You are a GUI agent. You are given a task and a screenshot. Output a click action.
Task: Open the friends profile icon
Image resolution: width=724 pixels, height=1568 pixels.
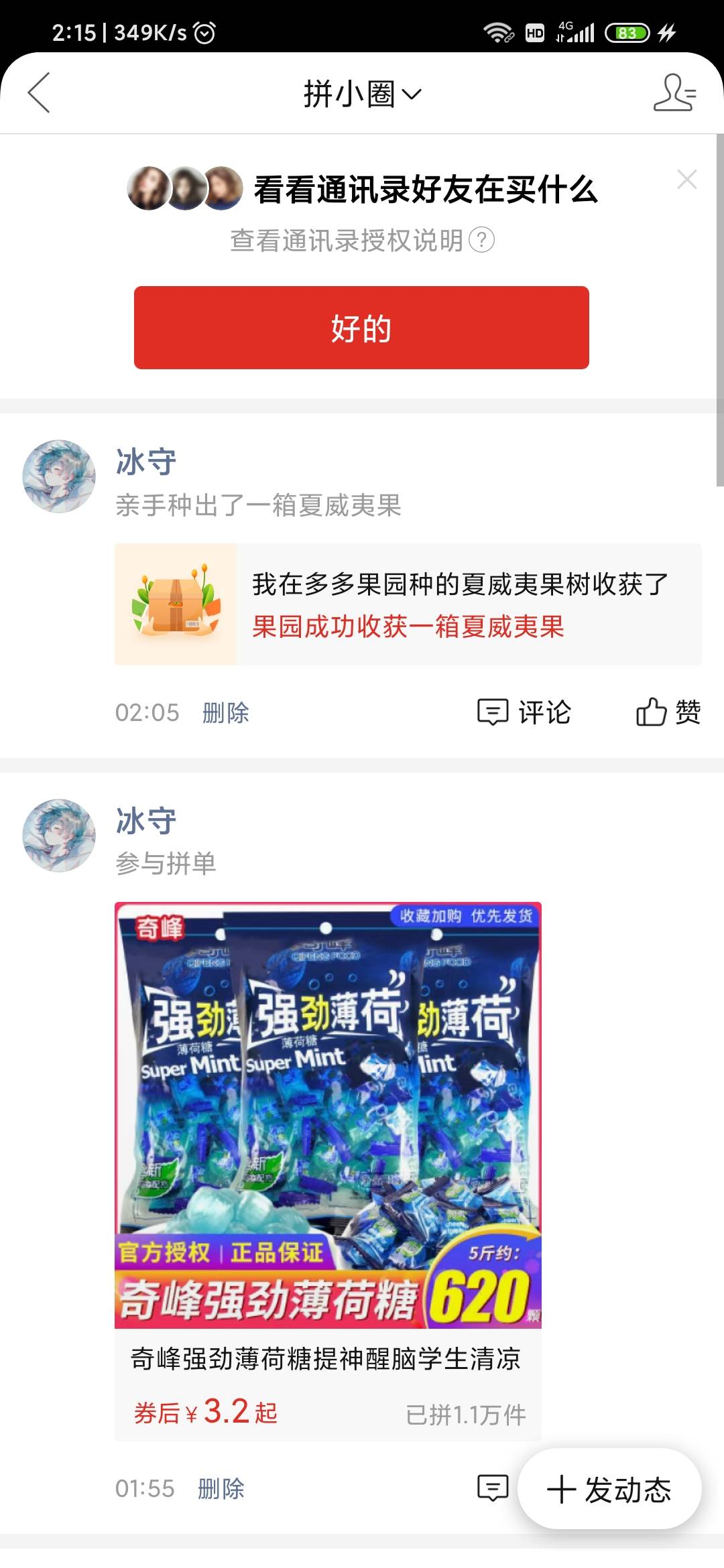[674, 93]
